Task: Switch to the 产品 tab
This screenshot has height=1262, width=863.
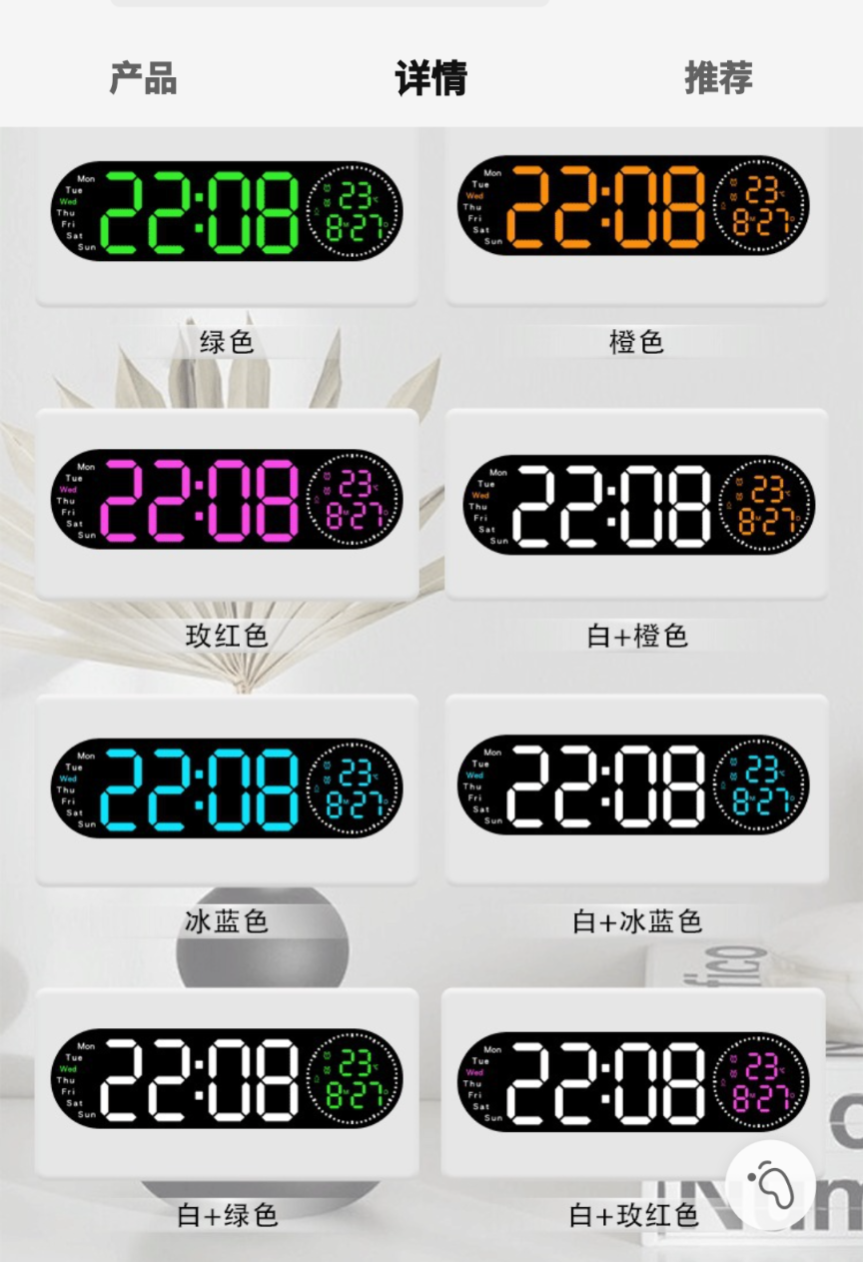Action: click(x=143, y=78)
